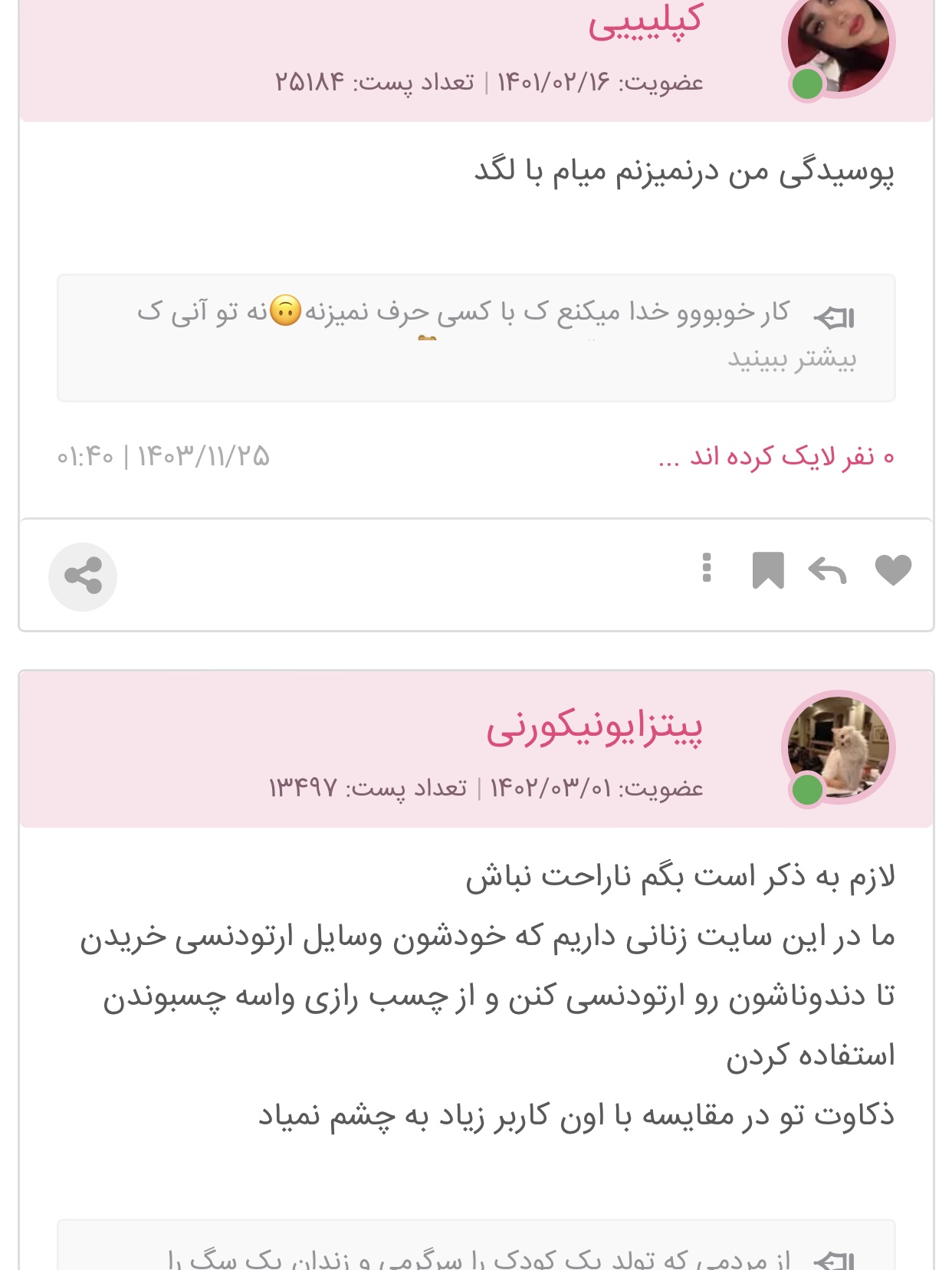The width and height of the screenshot is (952, 1270).
Task: Reply to the post by کپلیییی
Action: 828,571
